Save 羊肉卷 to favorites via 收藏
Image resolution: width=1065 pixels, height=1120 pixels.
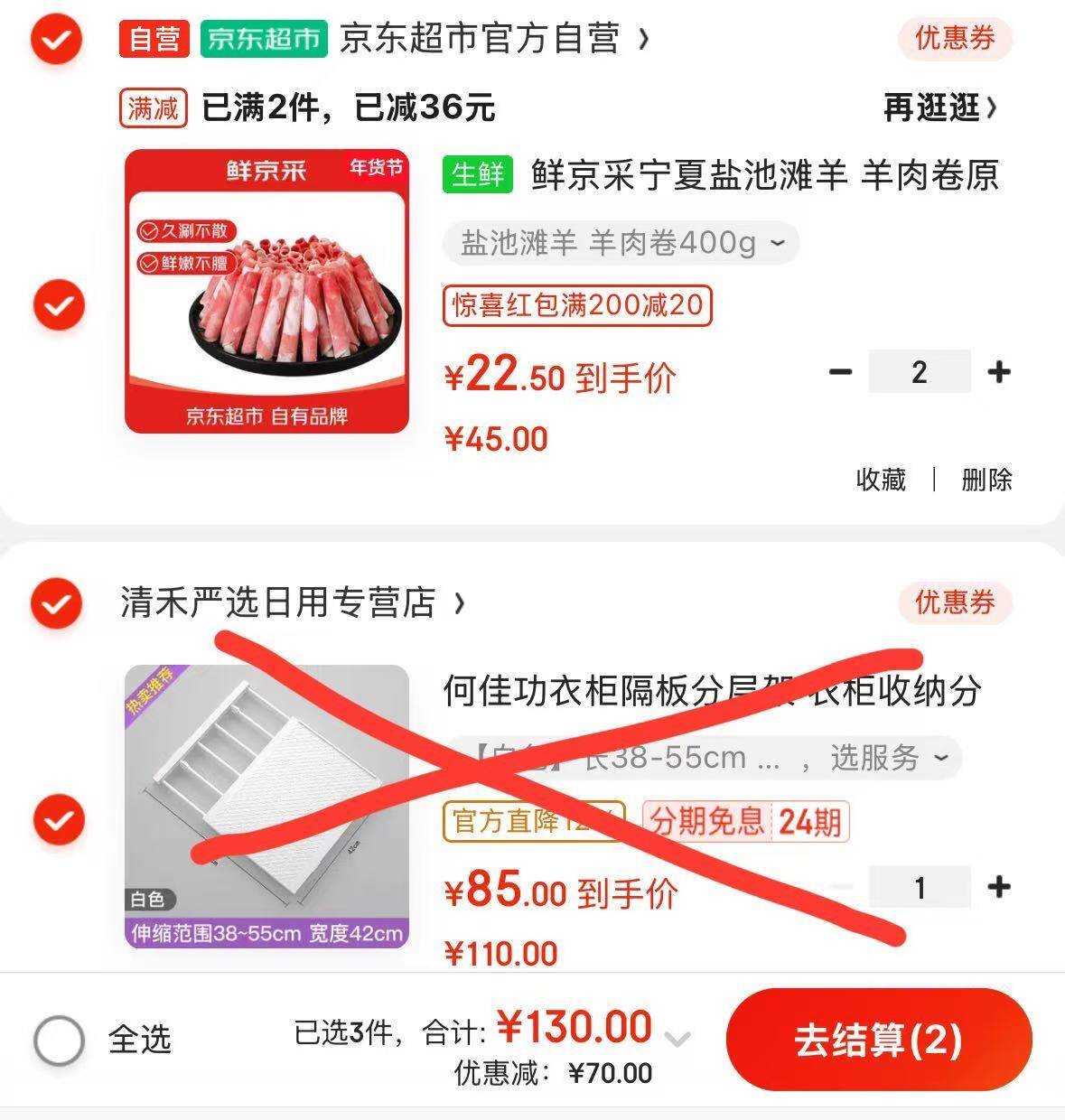[881, 479]
